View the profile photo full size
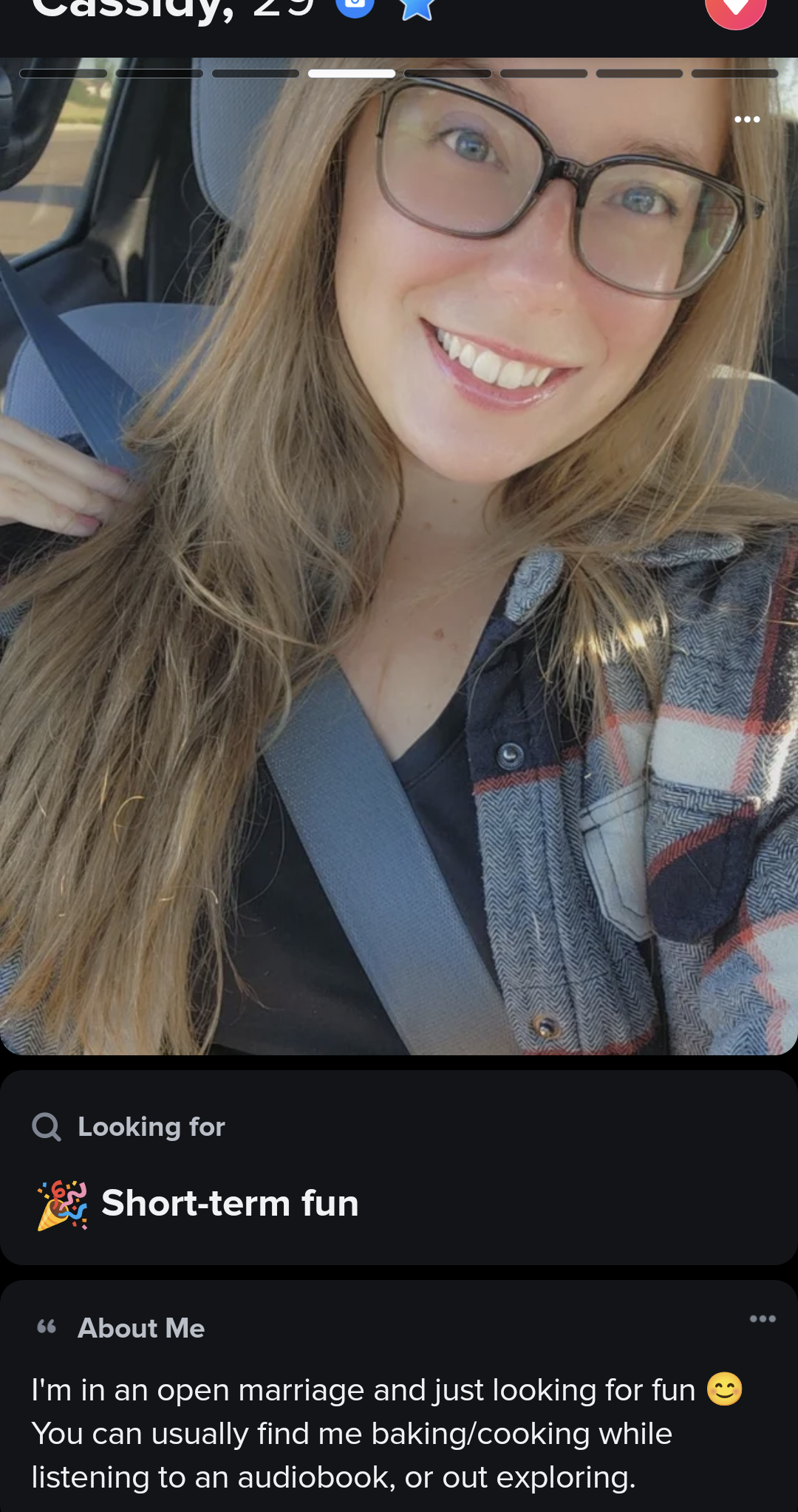 [399, 556]
